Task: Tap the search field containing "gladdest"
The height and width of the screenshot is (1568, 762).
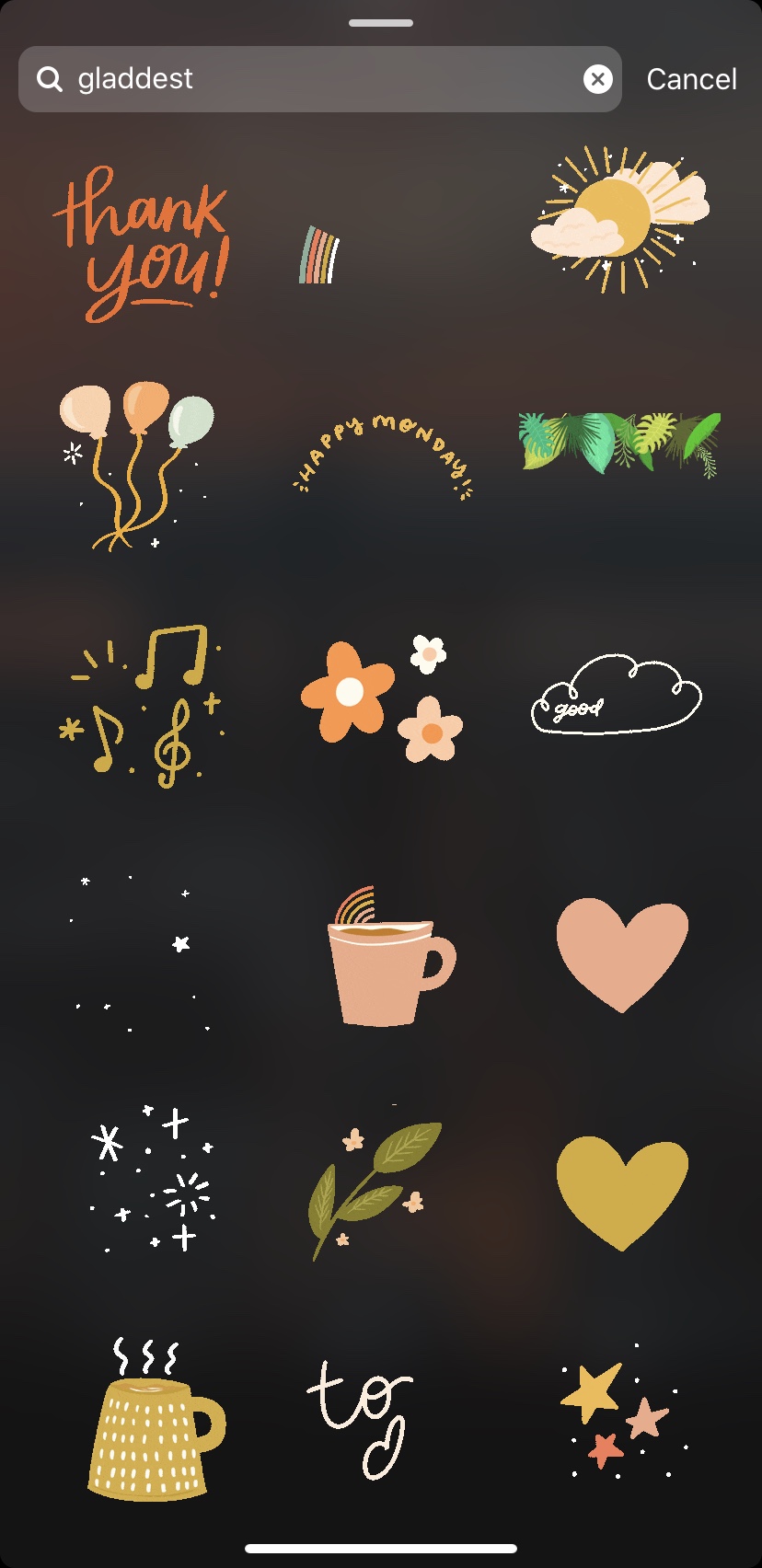Action: (313, 79)
